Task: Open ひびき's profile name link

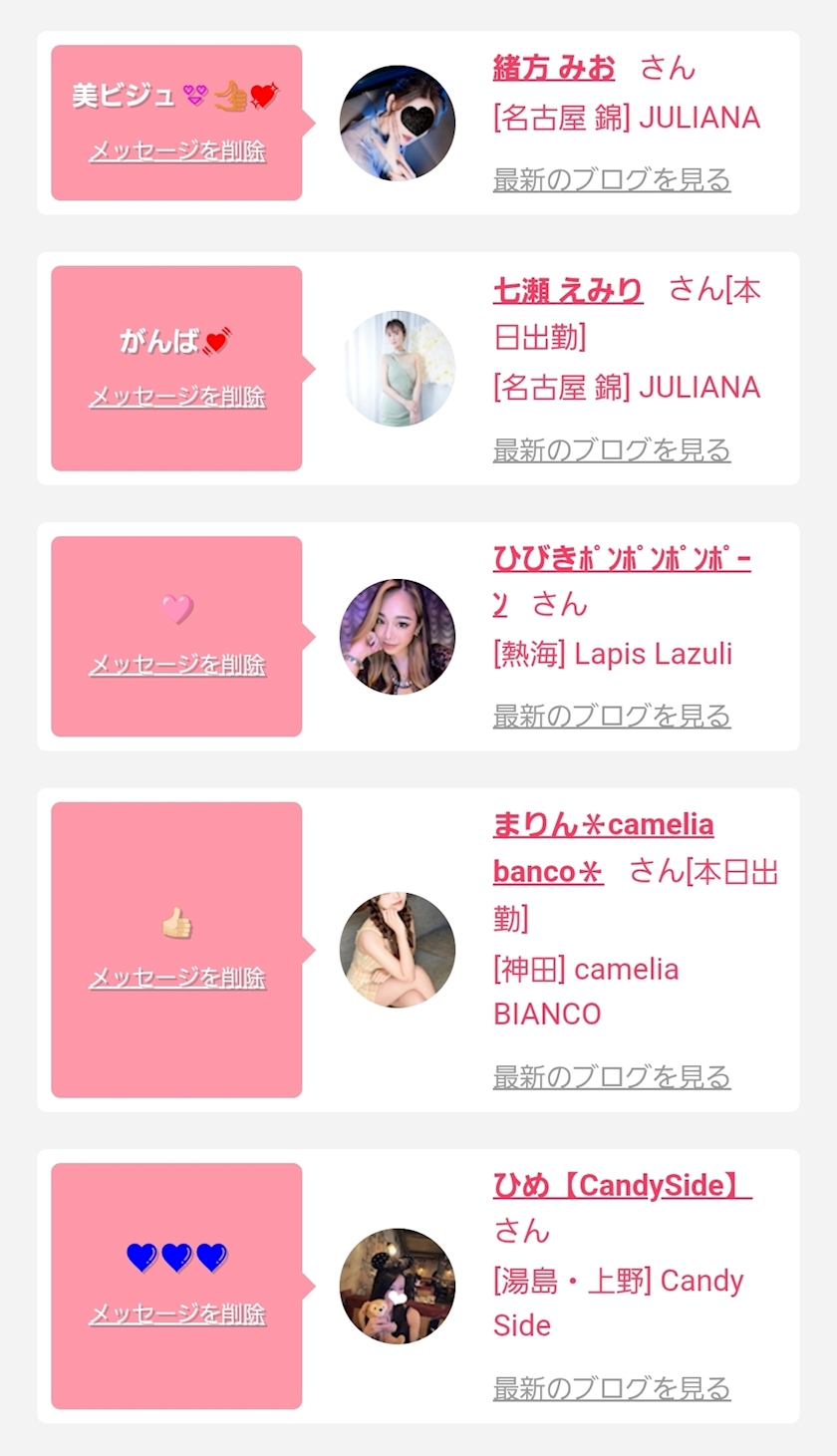Action: pos(622,581)
